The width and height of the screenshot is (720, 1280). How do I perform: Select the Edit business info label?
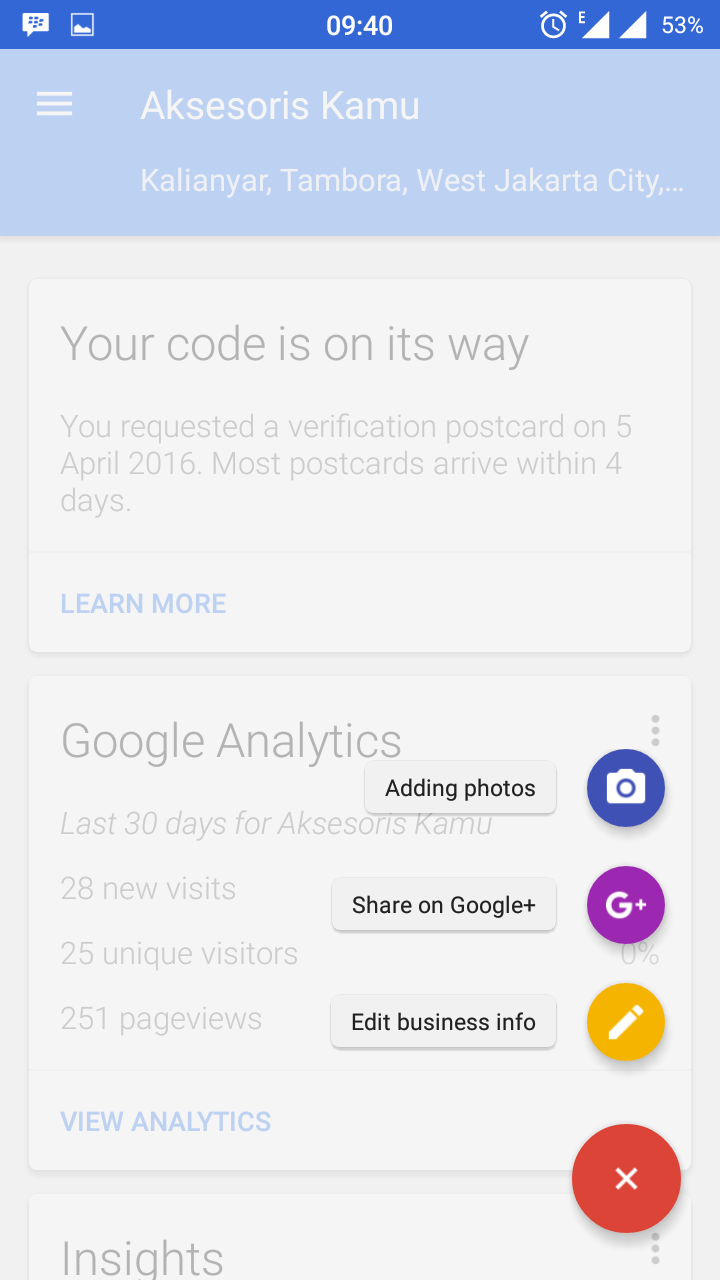pyautogui.click(x=444, y=1022)
